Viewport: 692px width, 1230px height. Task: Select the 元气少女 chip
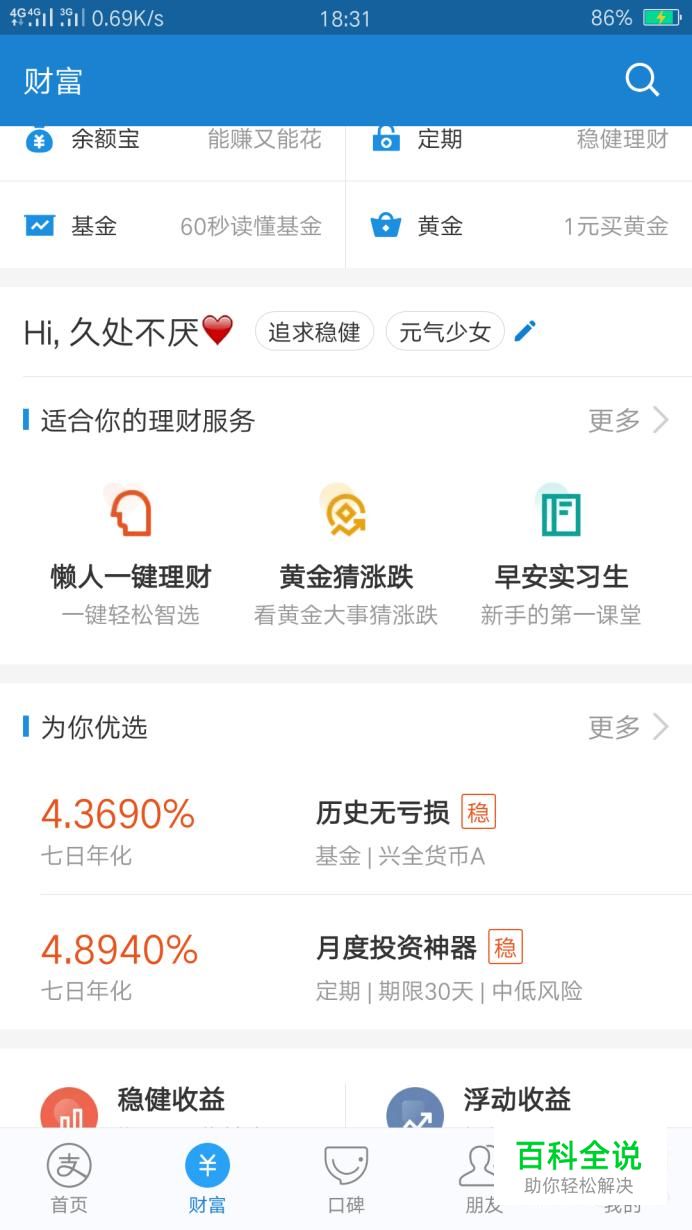click(445, 332)
